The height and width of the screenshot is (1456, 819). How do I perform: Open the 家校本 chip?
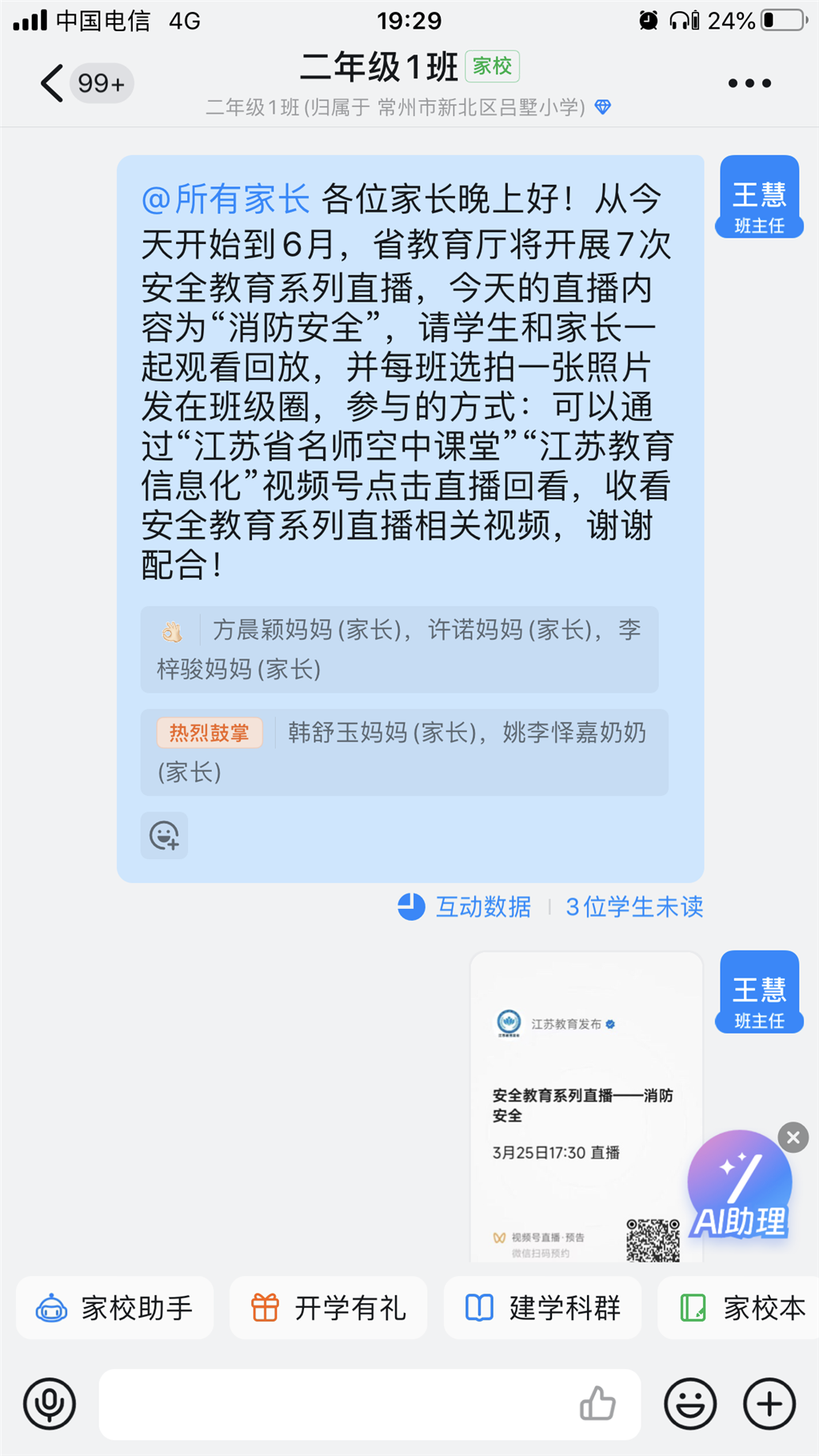(x=741, y=1308)
